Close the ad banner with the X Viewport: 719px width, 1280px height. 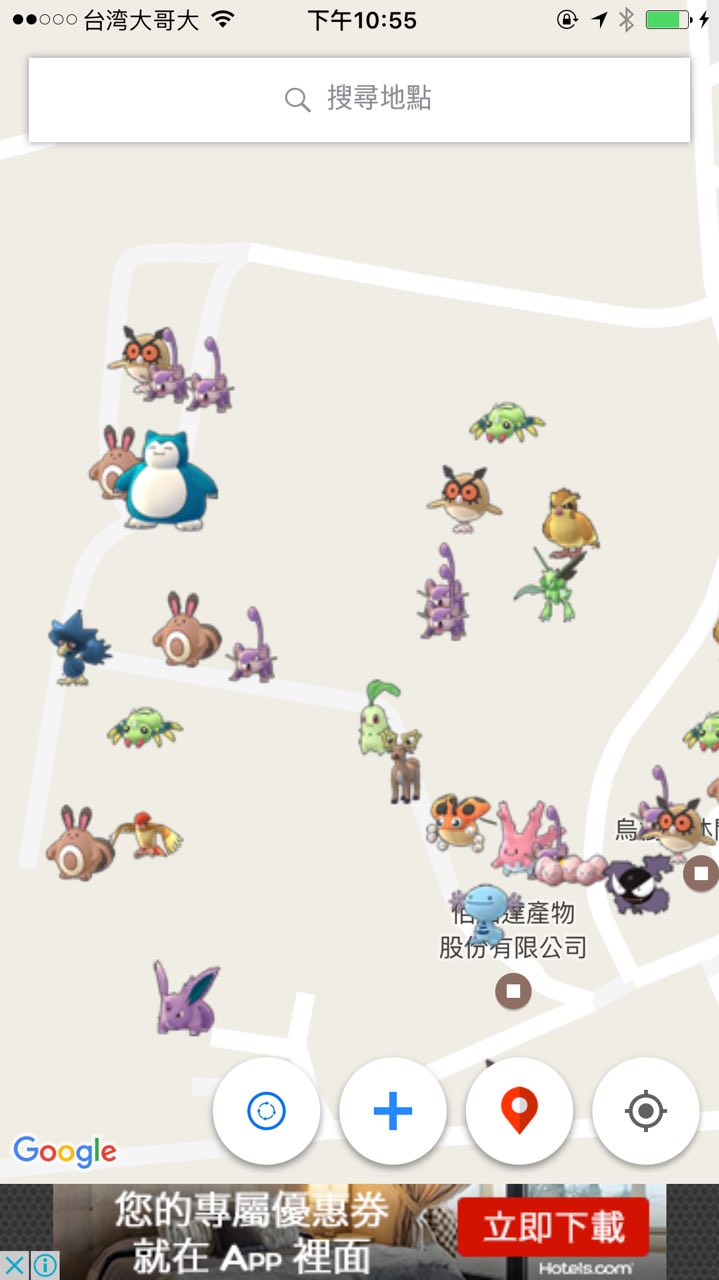(x=15, y=1265)
